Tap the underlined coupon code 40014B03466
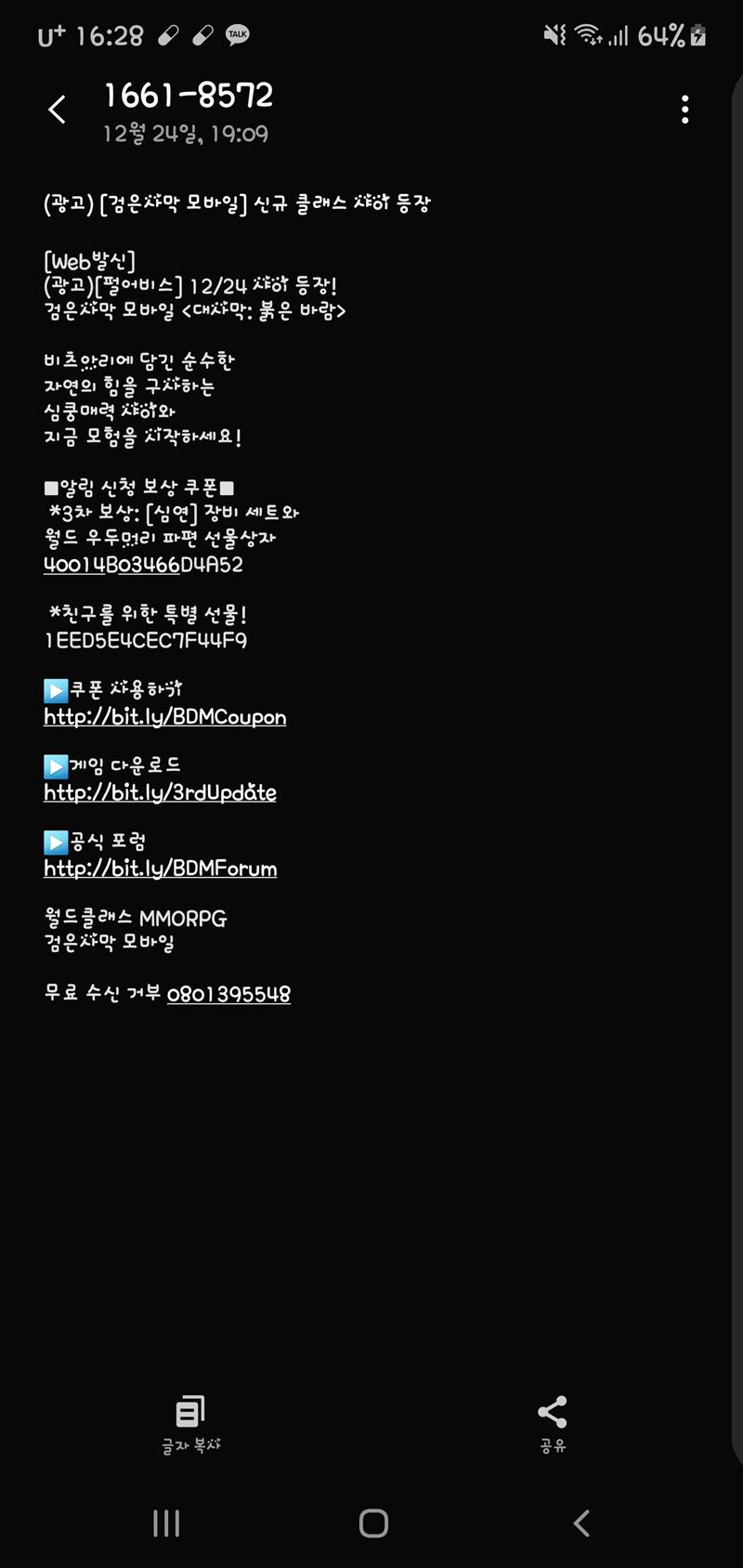This screenshot has width=743, height=1568. 111,565
